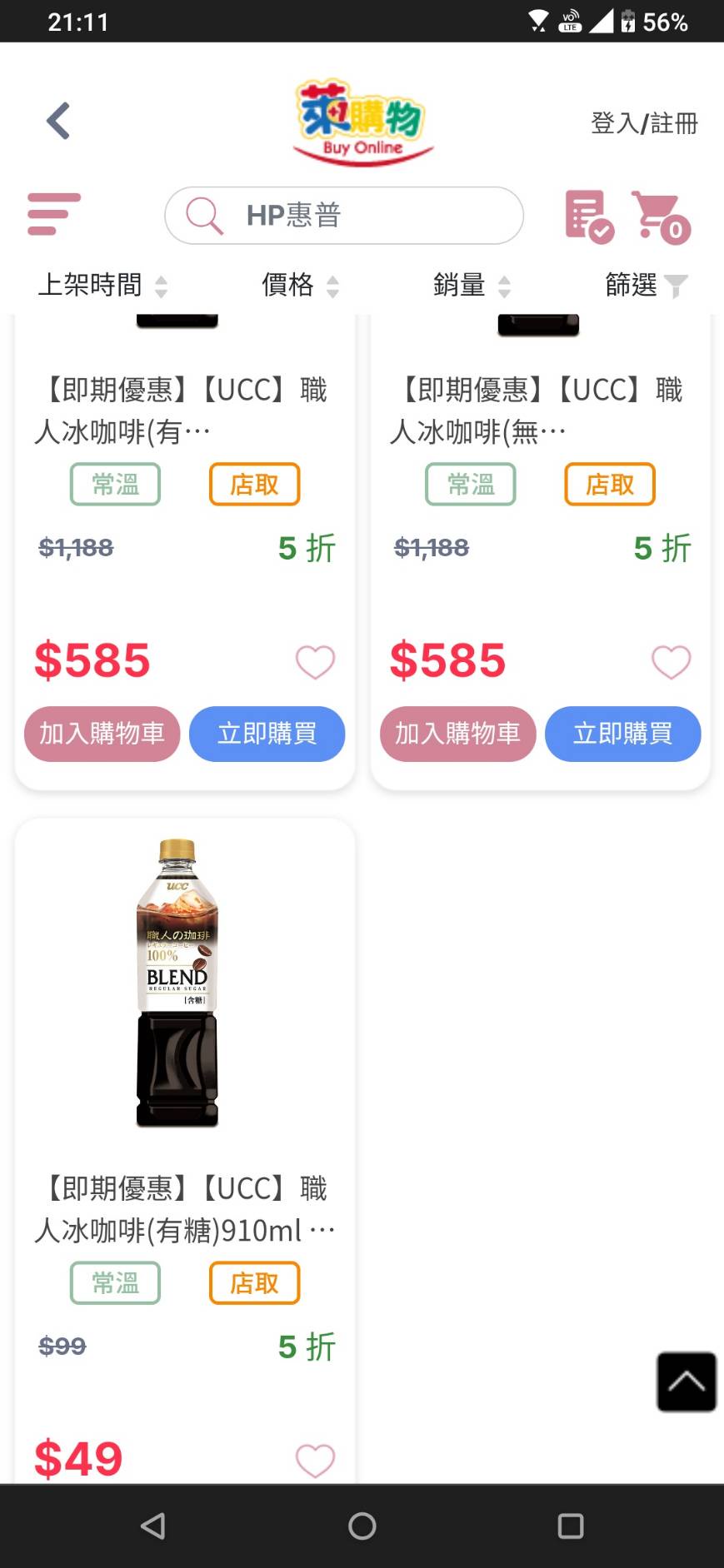Sort by 上架時間

coord(102,286)
